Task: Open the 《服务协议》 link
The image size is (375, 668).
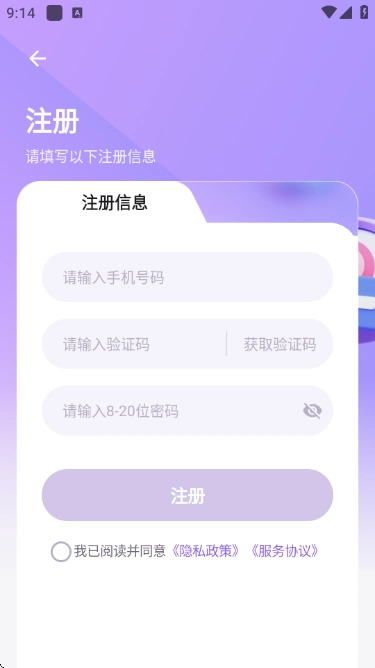Action: (285, 551)
